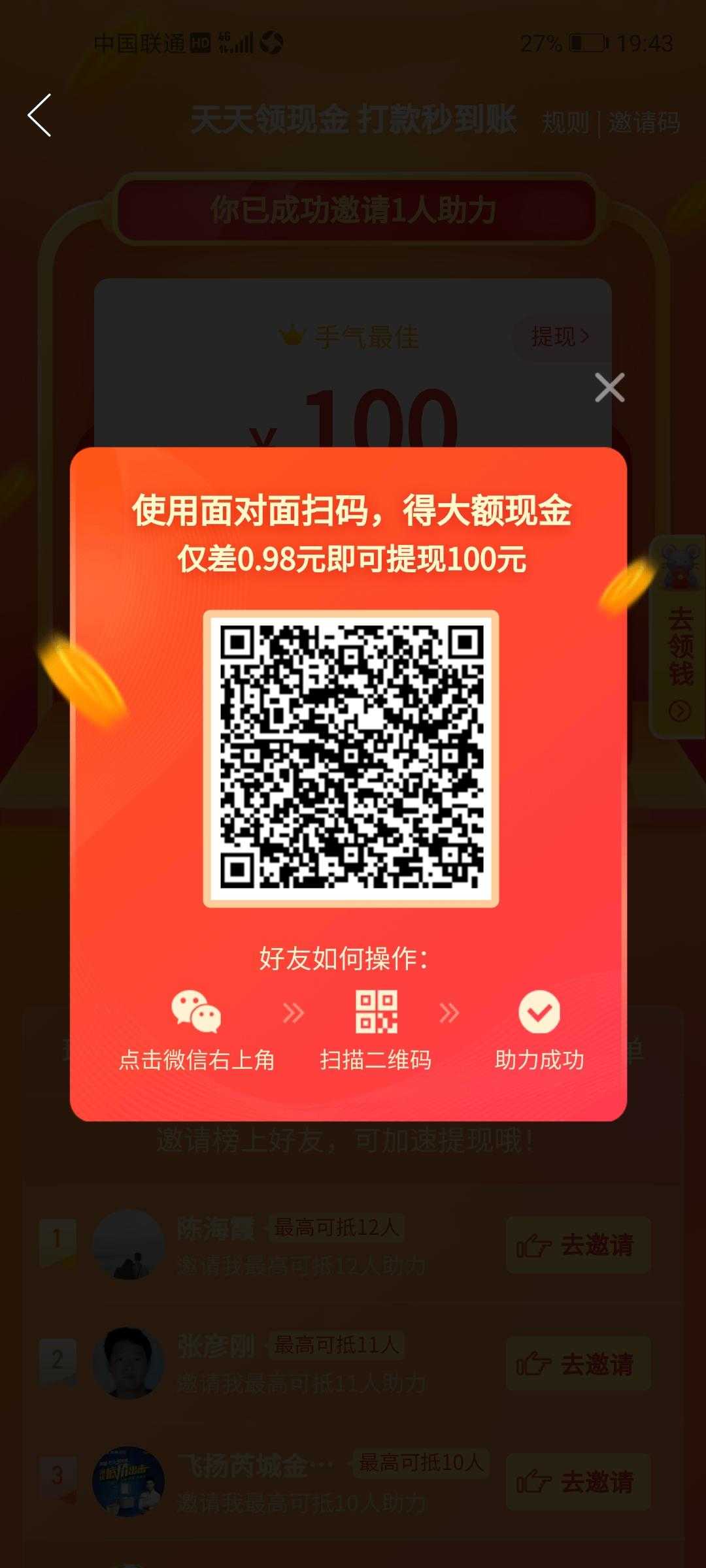This screenshot has width=706, height=1568.
Task: Open the 邀请码 invite code link
Action: pos(644,122)
